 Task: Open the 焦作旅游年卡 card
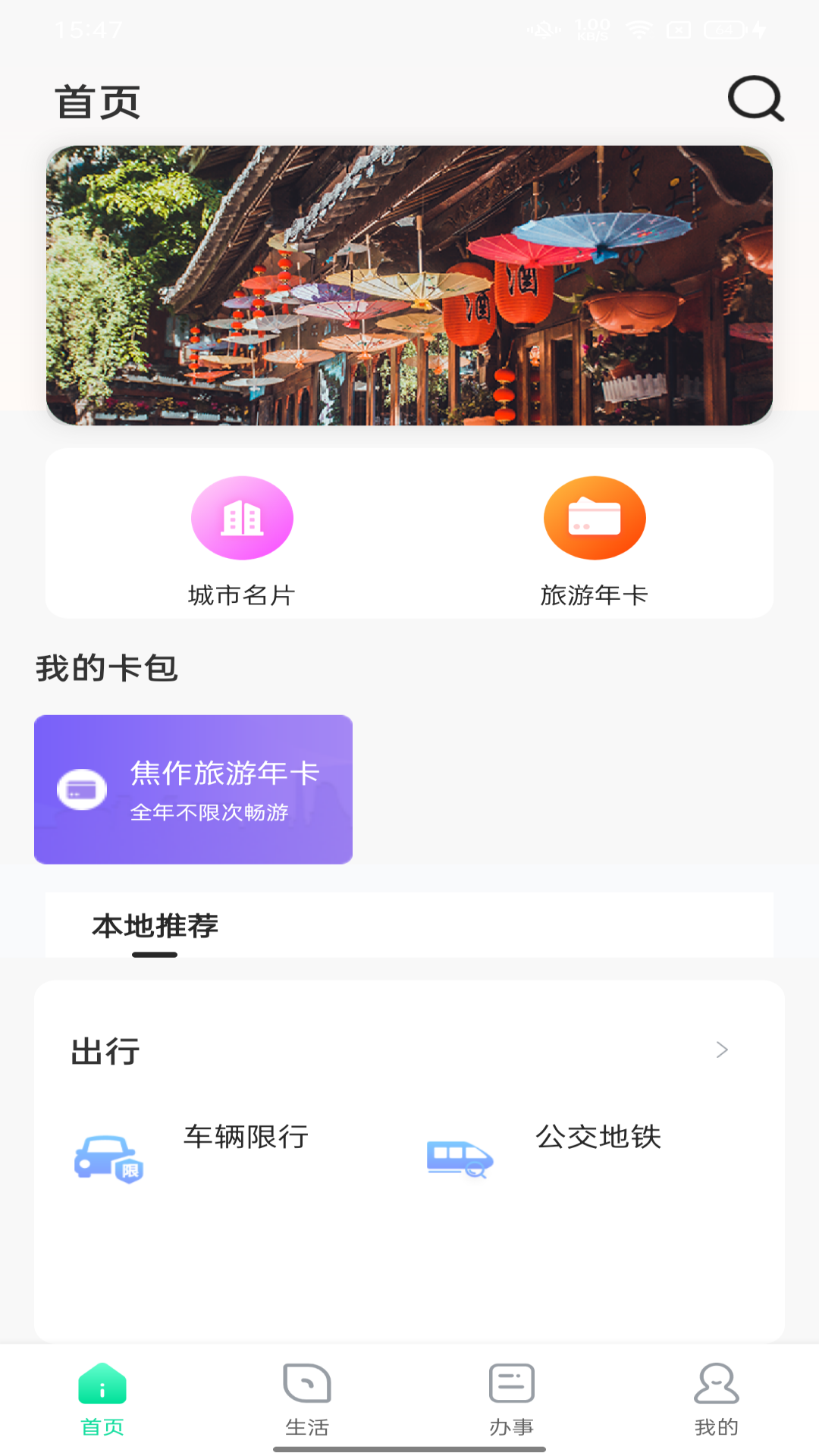click(193, 789)
